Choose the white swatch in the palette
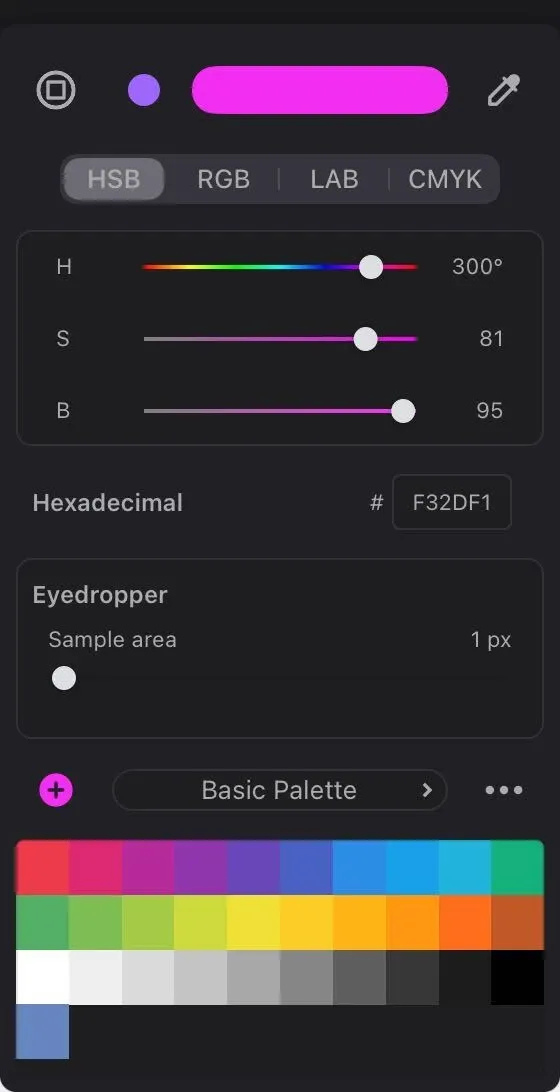 [x=42, y=977]
